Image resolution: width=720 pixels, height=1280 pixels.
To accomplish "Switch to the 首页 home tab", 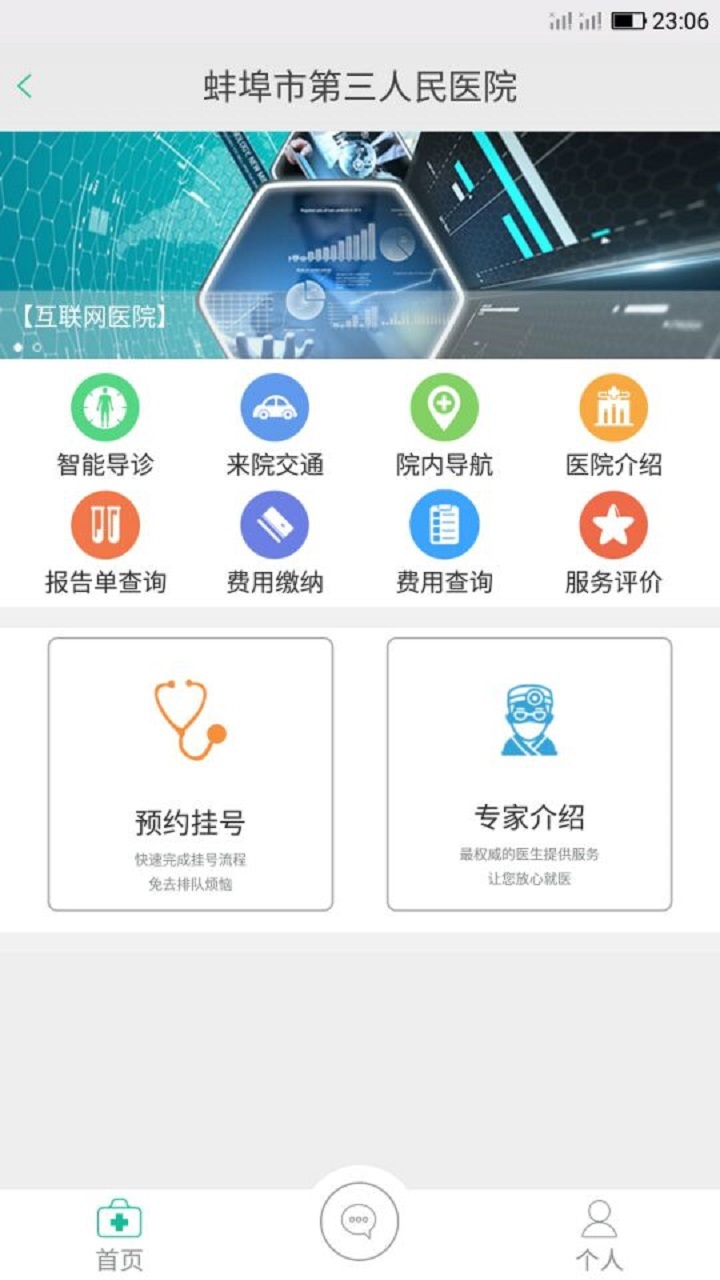I will pyautogui.click(x=119, y=1230).
